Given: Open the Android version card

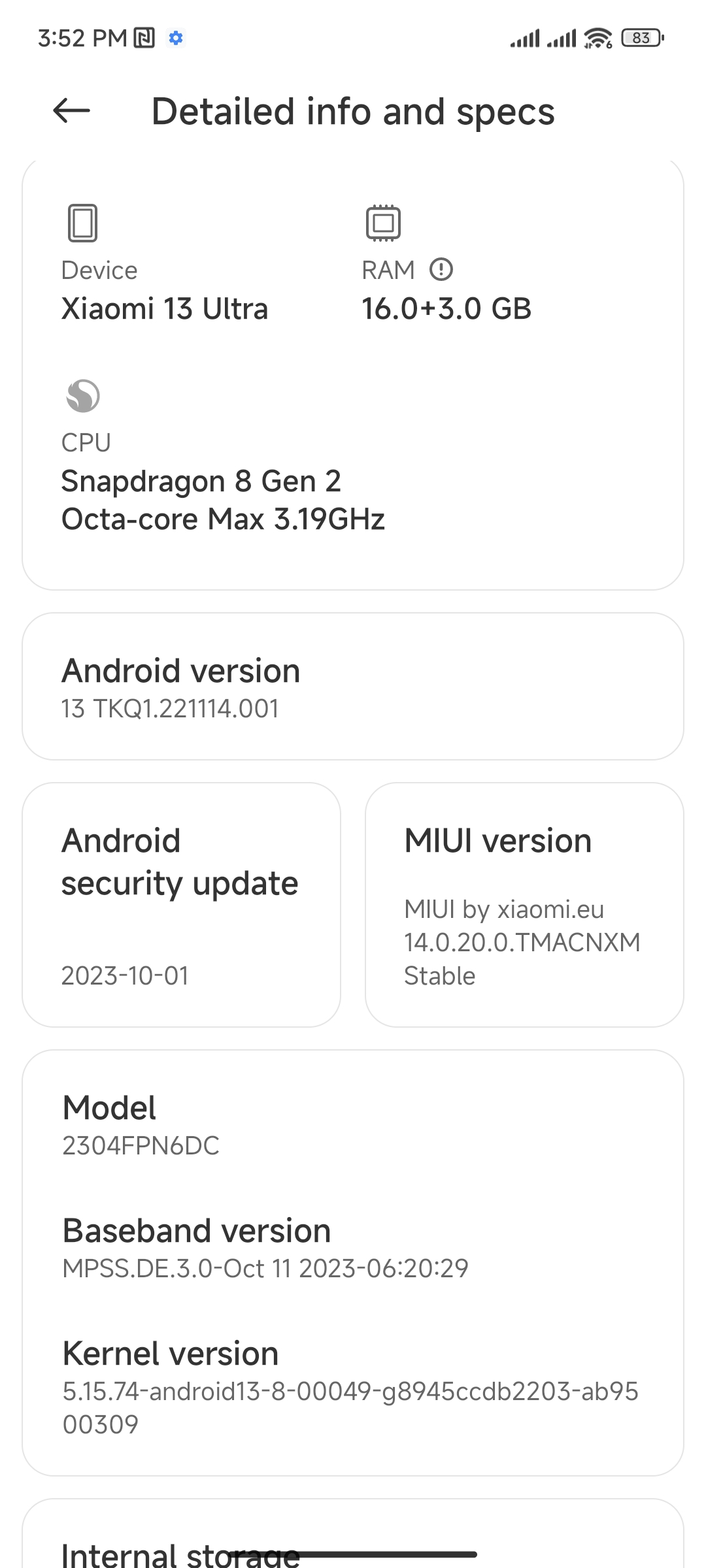Looking at the screenshot, I should pyautogui.click(x=353, y=686).
